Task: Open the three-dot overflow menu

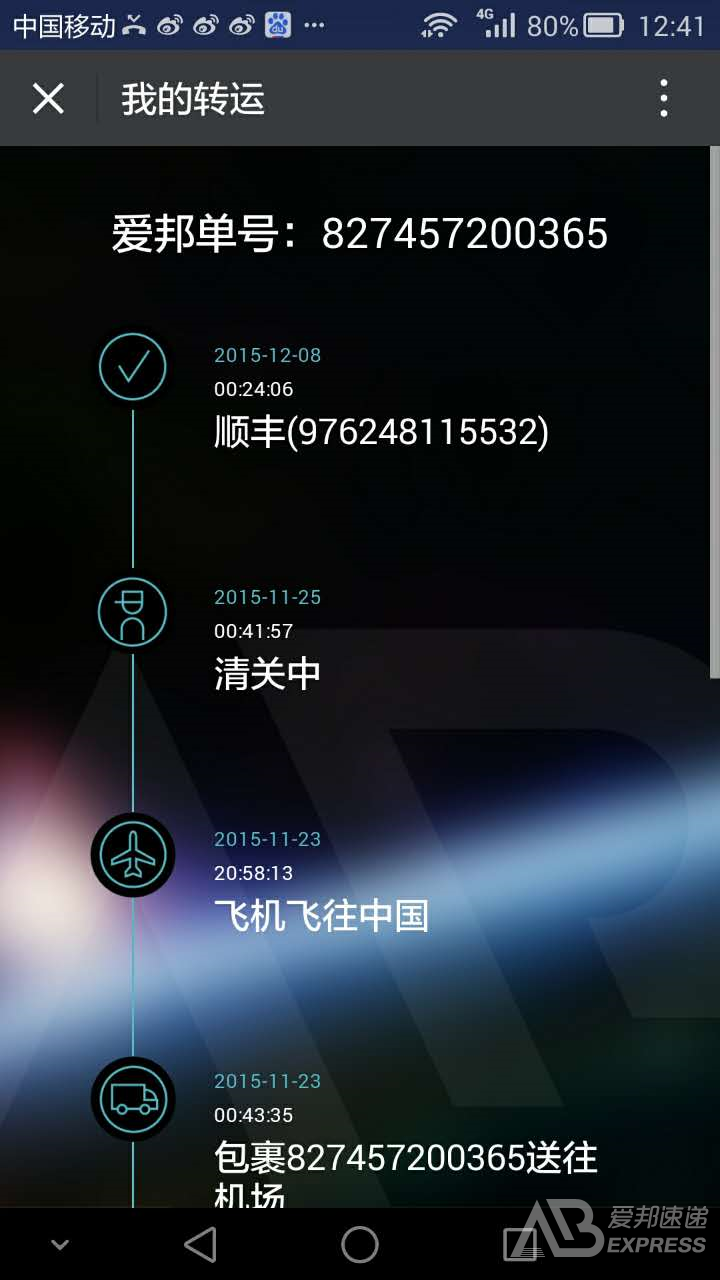Action: click(x=664, y=99)
